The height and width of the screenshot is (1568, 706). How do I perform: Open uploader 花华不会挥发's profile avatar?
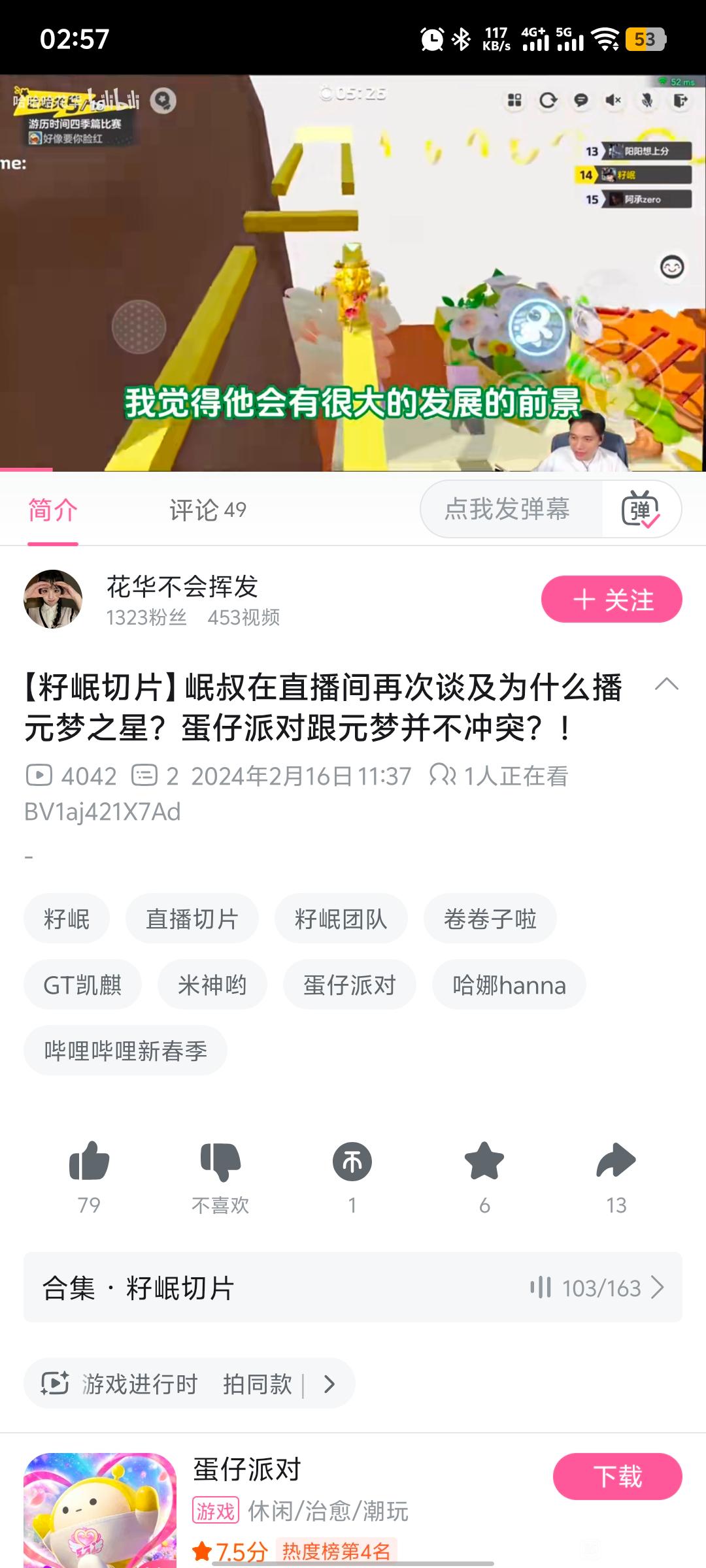coord(53,599)
